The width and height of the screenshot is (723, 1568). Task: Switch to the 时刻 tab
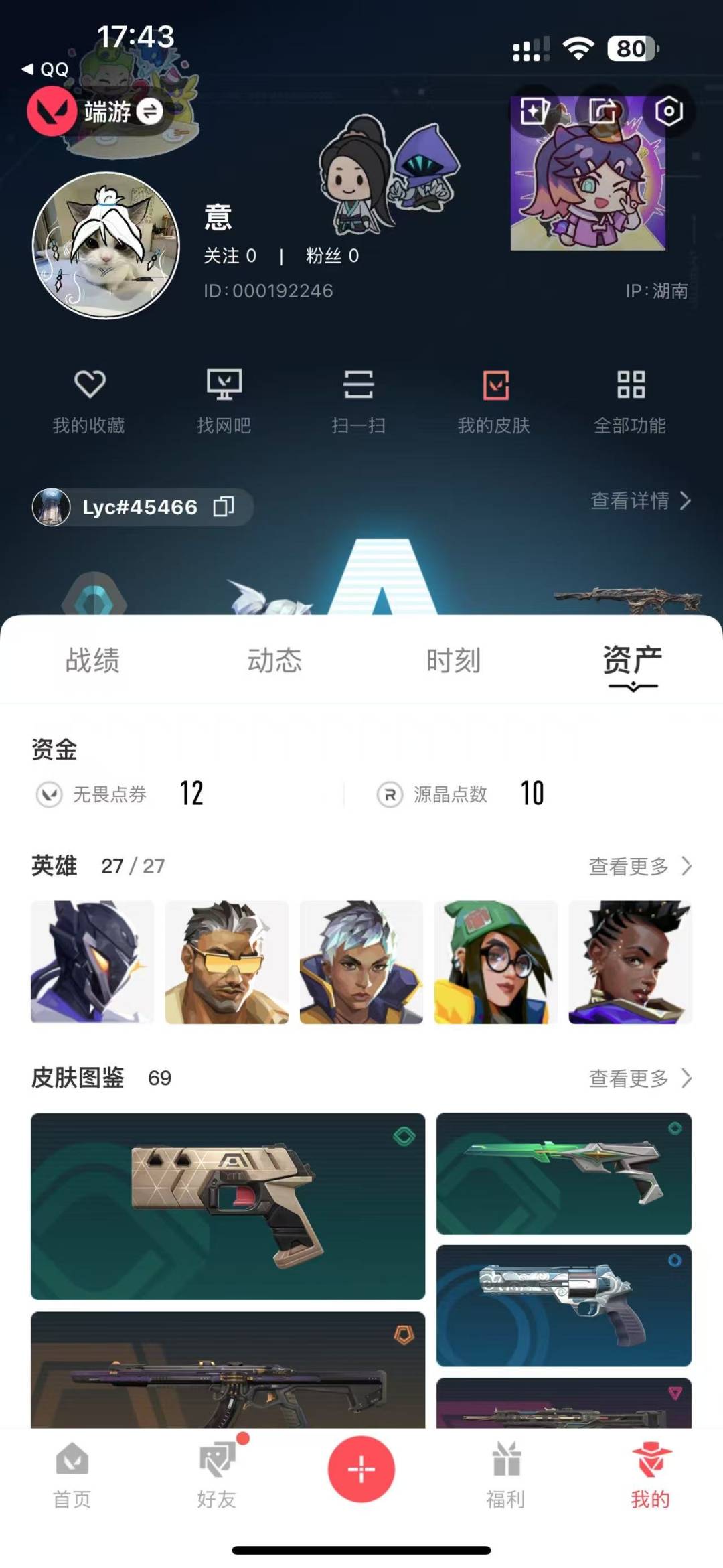pyautogui.click(x=454, y=660)
